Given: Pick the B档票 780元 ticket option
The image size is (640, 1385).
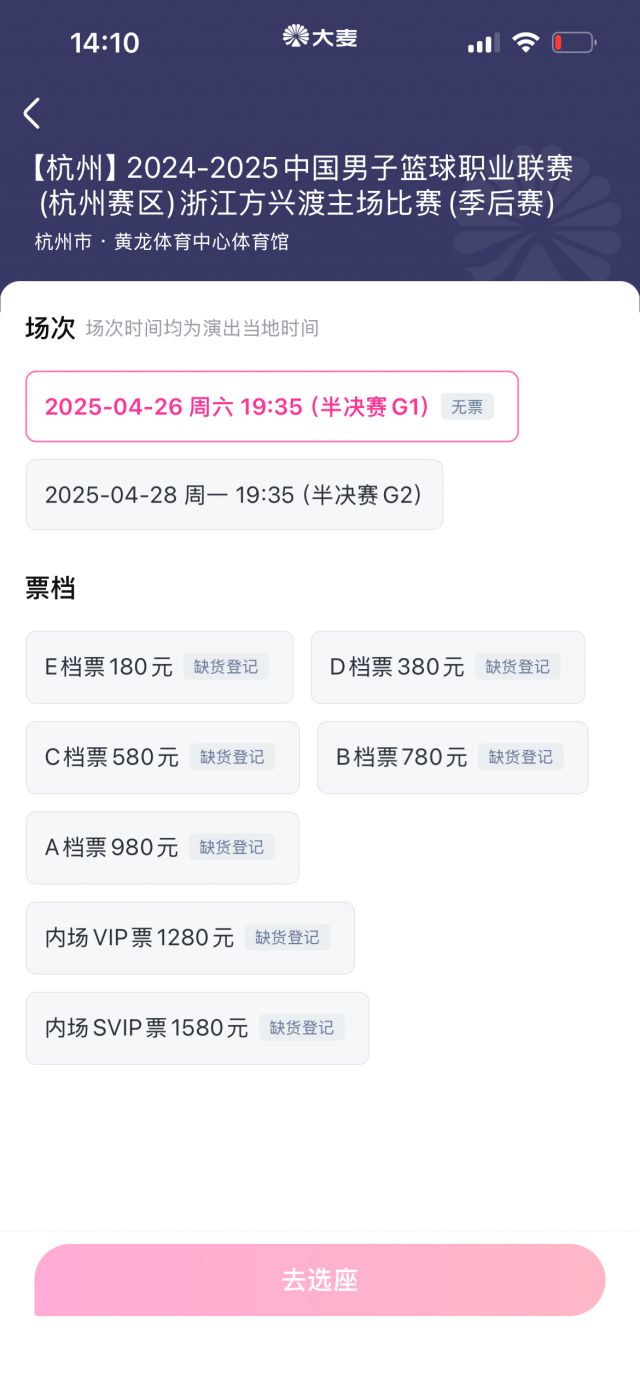Looking at the screenshot, I should tap(453, 757).
